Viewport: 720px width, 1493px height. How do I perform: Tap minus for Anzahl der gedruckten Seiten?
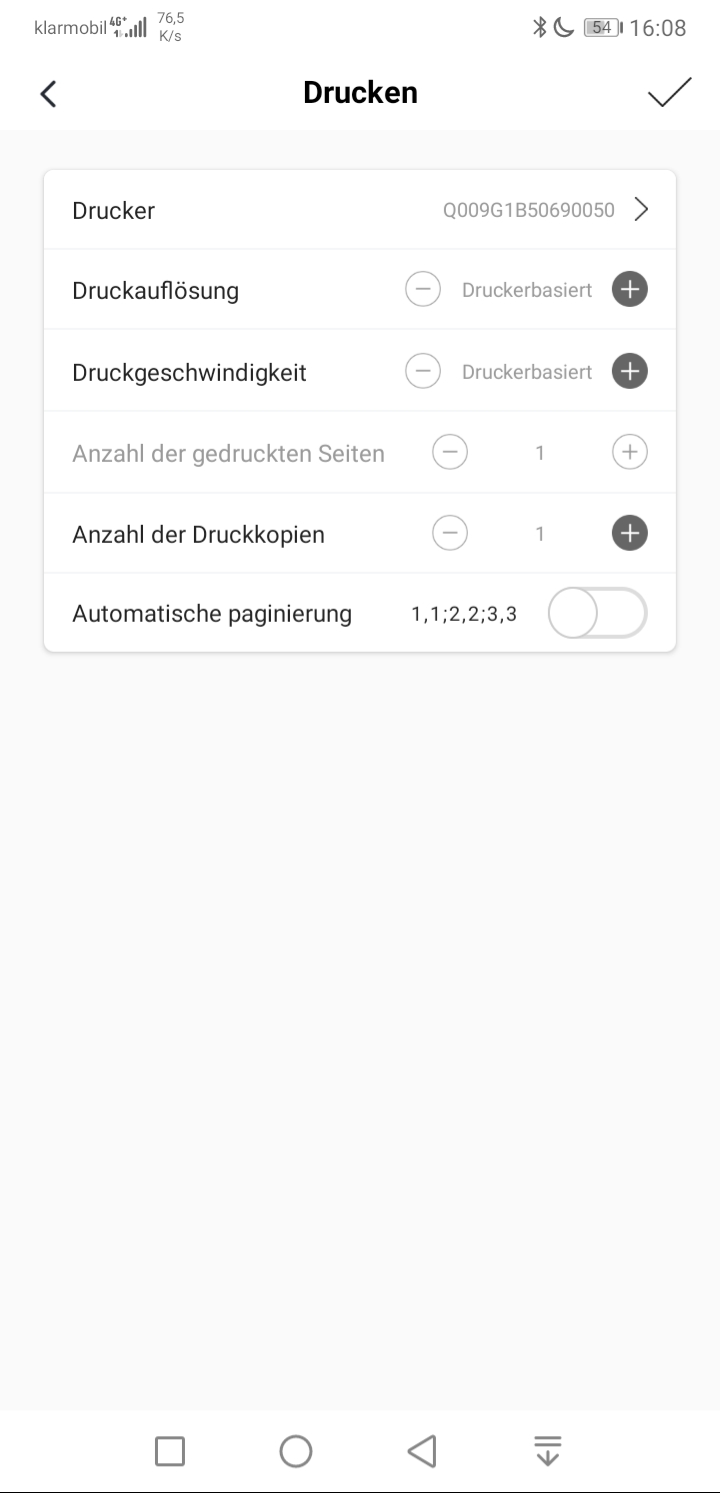(450, 453)
